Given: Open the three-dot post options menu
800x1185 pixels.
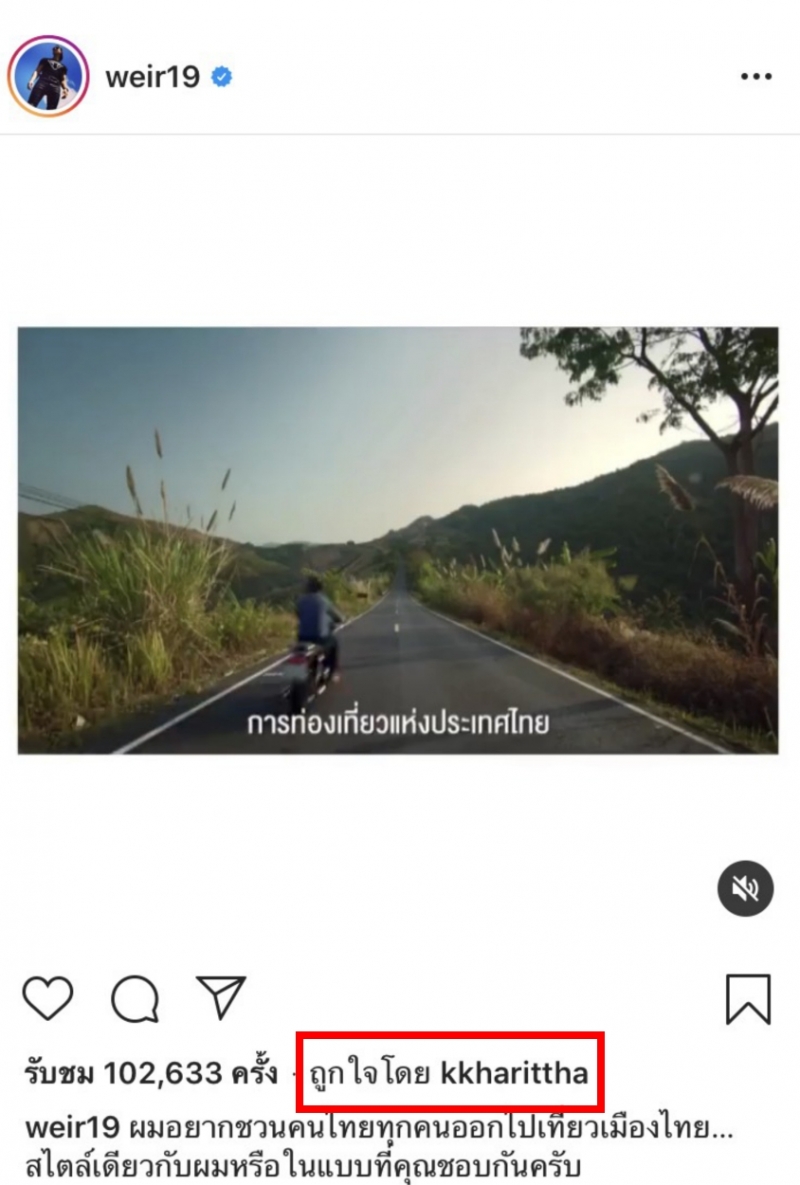Looking at the screenshot, I should tap(756, 77).
